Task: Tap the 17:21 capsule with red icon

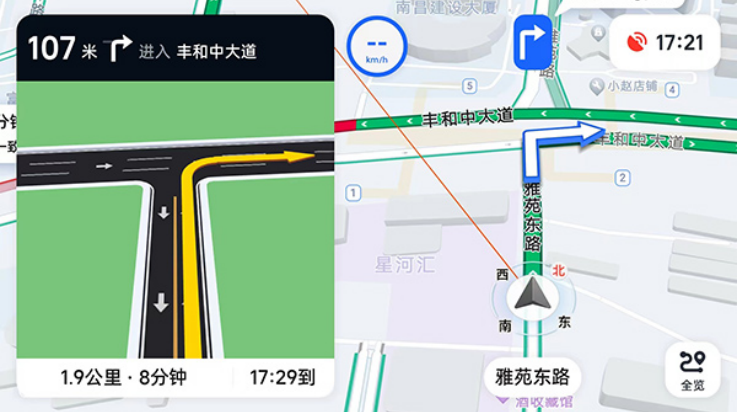Action: 664,42
